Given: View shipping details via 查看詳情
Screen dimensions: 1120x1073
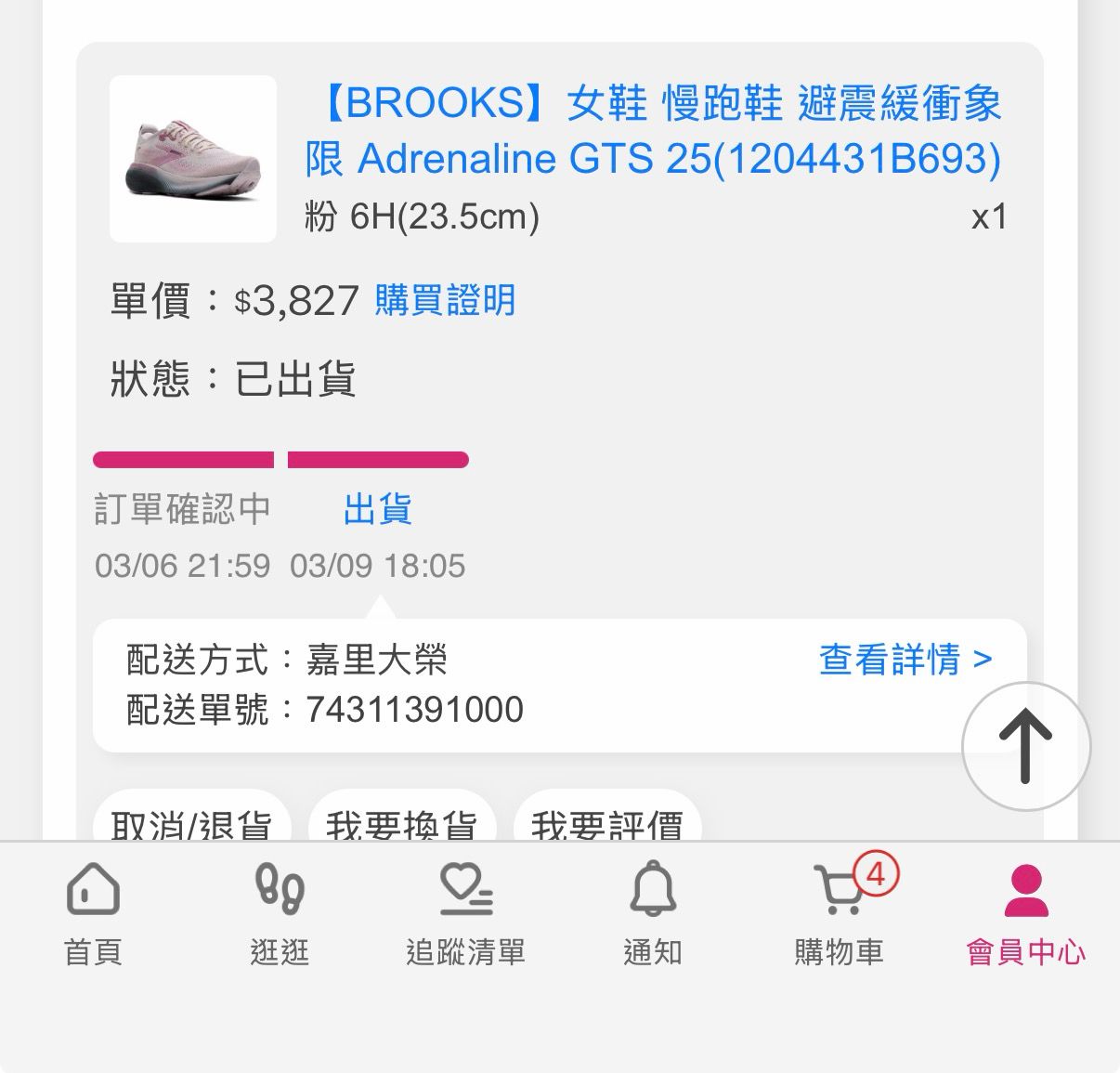Looking at the screenshot, I should (x=905, y=661).
